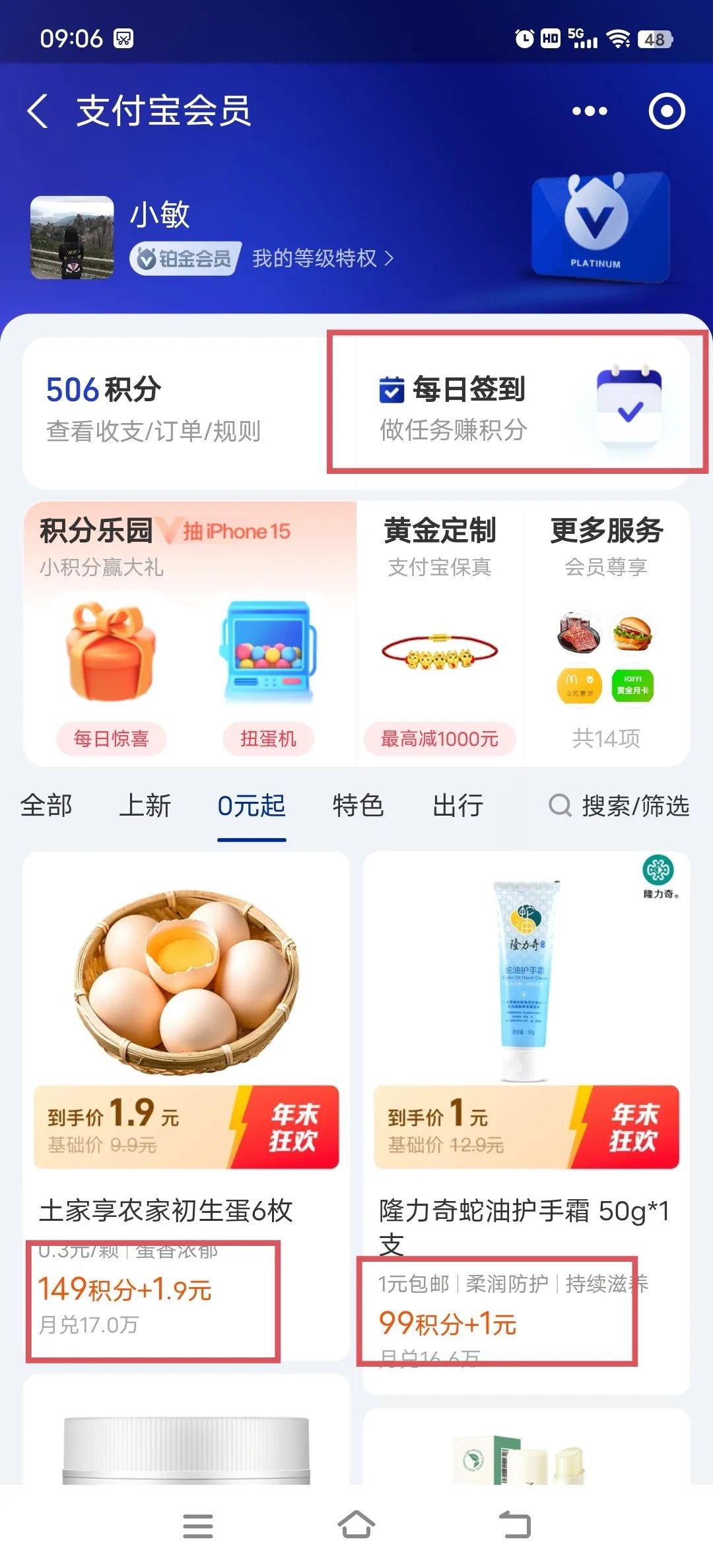Open the 搜索/筛选 magnifier icon
This screenshot has width=713, height=1568.
click(560, 806)
